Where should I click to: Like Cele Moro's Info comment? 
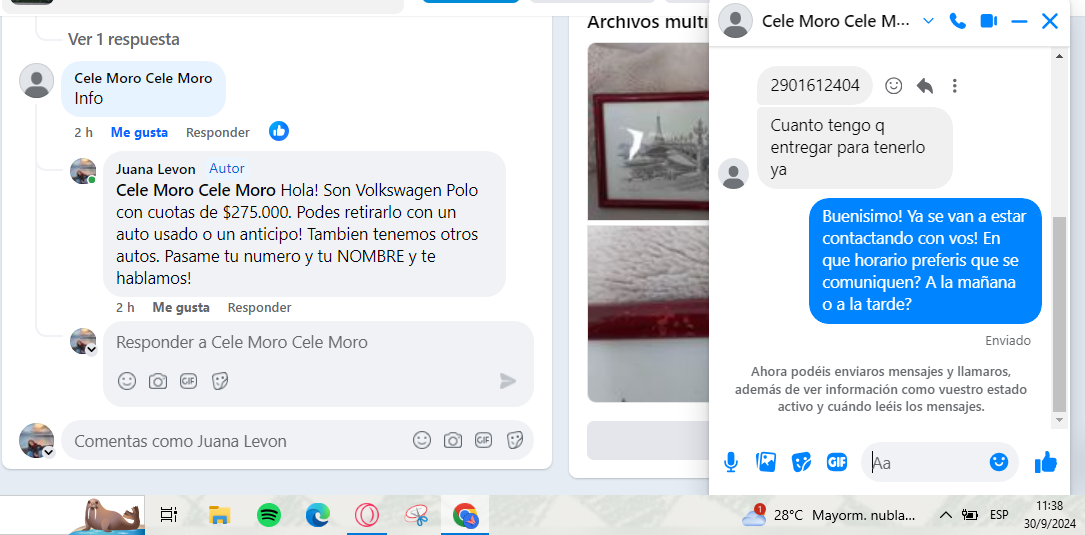pos(139,132)
